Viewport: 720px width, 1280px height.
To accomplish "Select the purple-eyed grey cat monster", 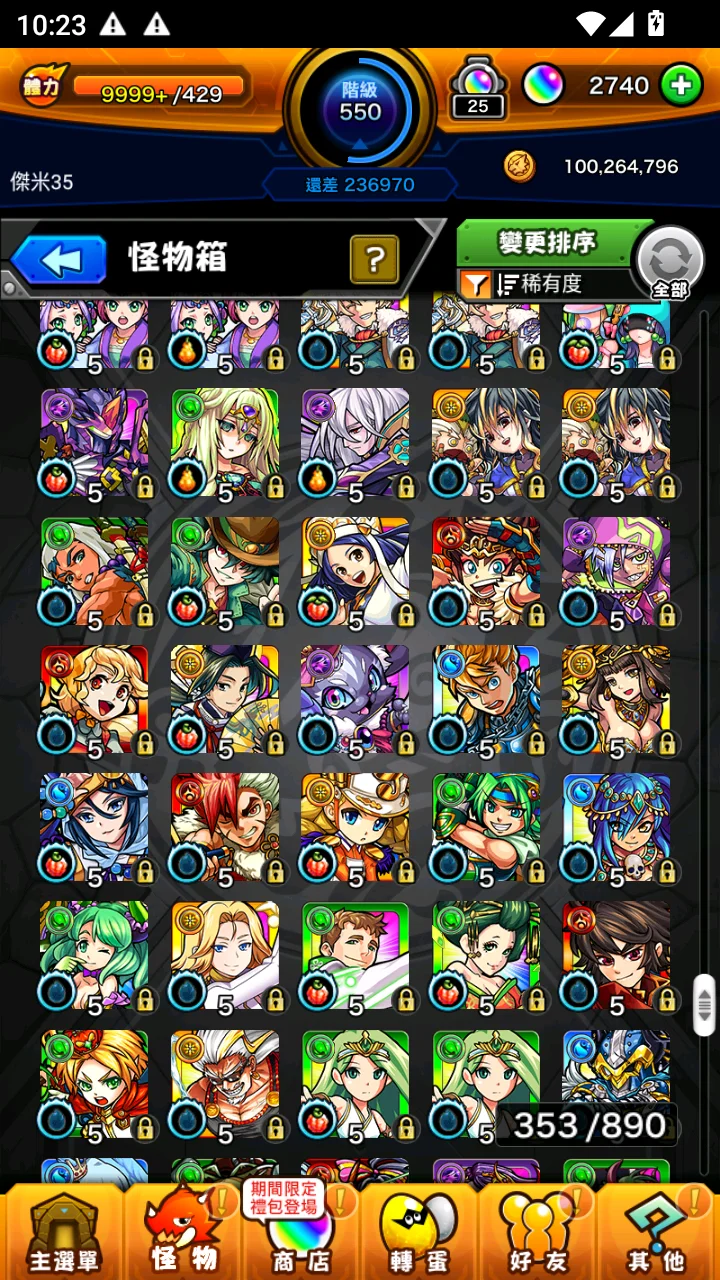I will coord(355,698).
